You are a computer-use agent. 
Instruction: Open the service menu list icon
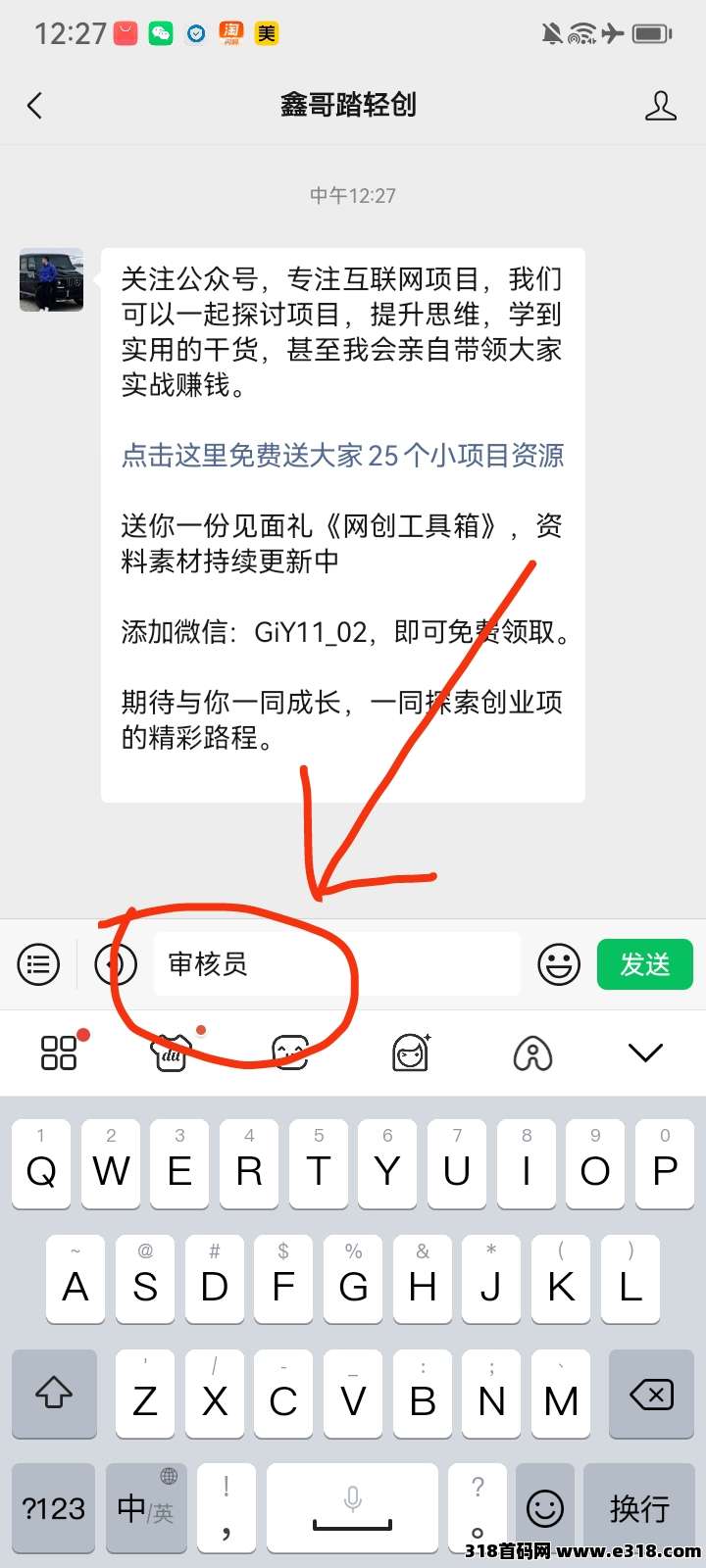[38, 964]
